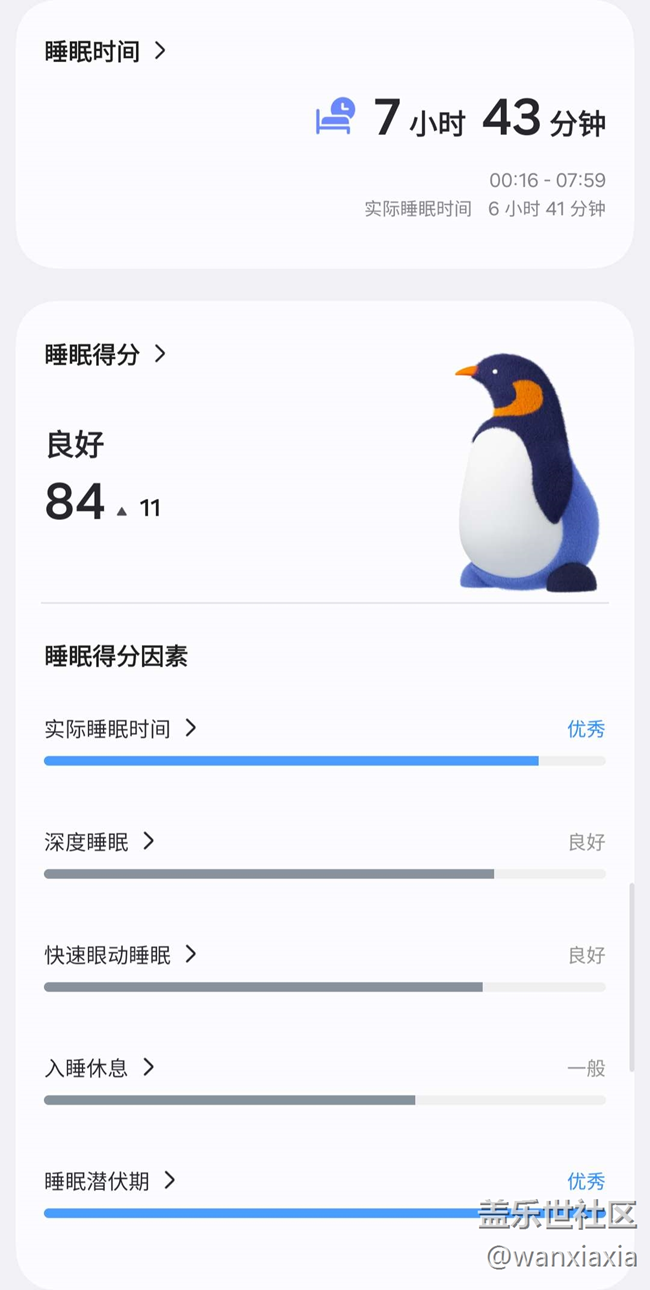Open 深度睡眠 factor details
The image size is (650, 1290).
(99, 842)
